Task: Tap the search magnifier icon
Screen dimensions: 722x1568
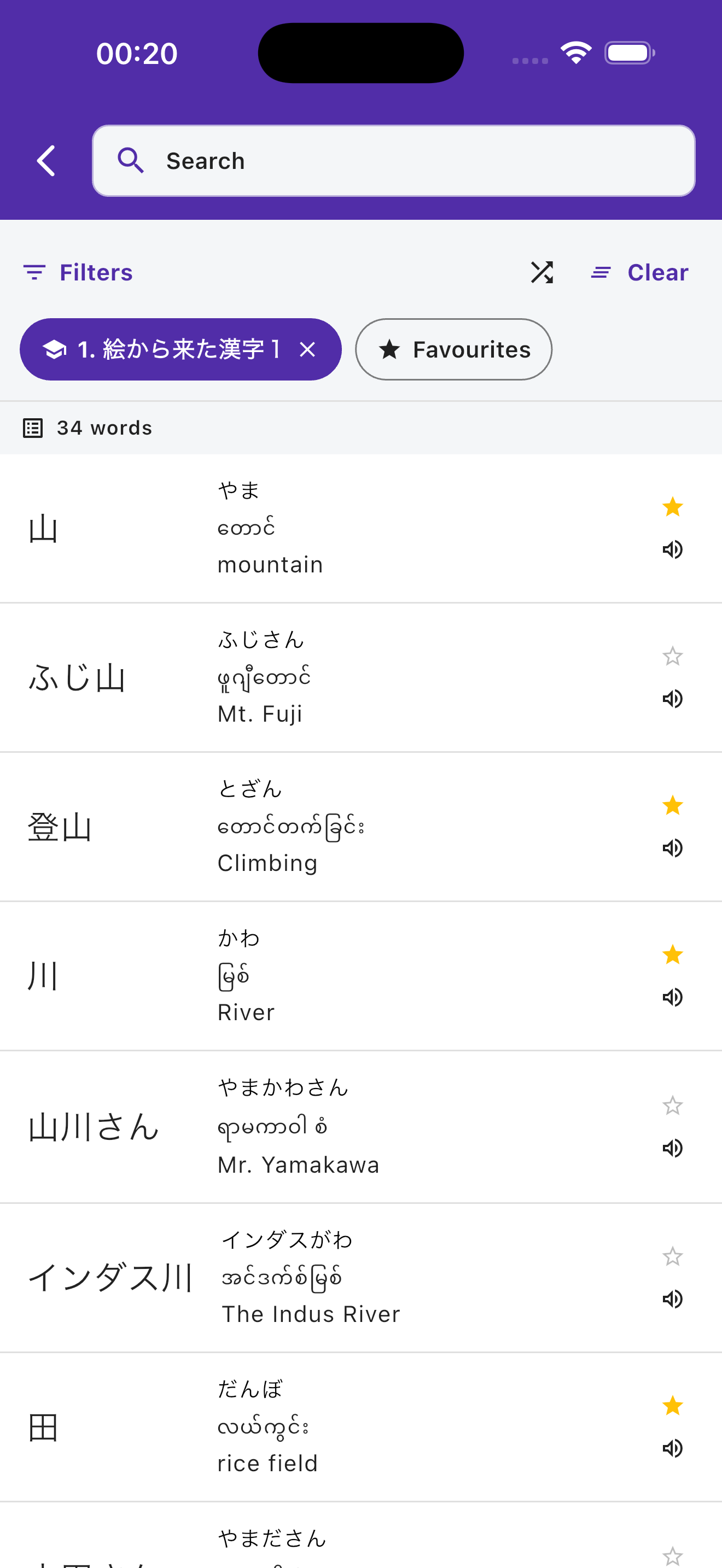Action: click(131, 160)
